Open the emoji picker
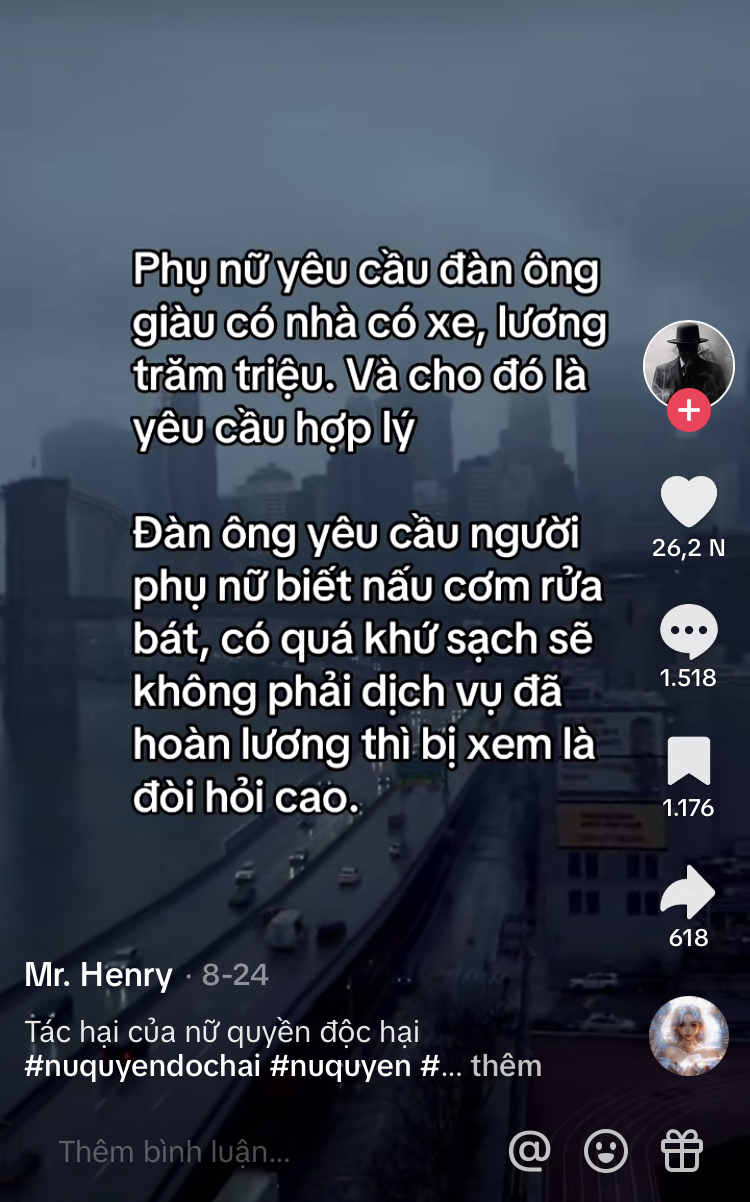This screenshot has height=1202, width=750. 606,1151
